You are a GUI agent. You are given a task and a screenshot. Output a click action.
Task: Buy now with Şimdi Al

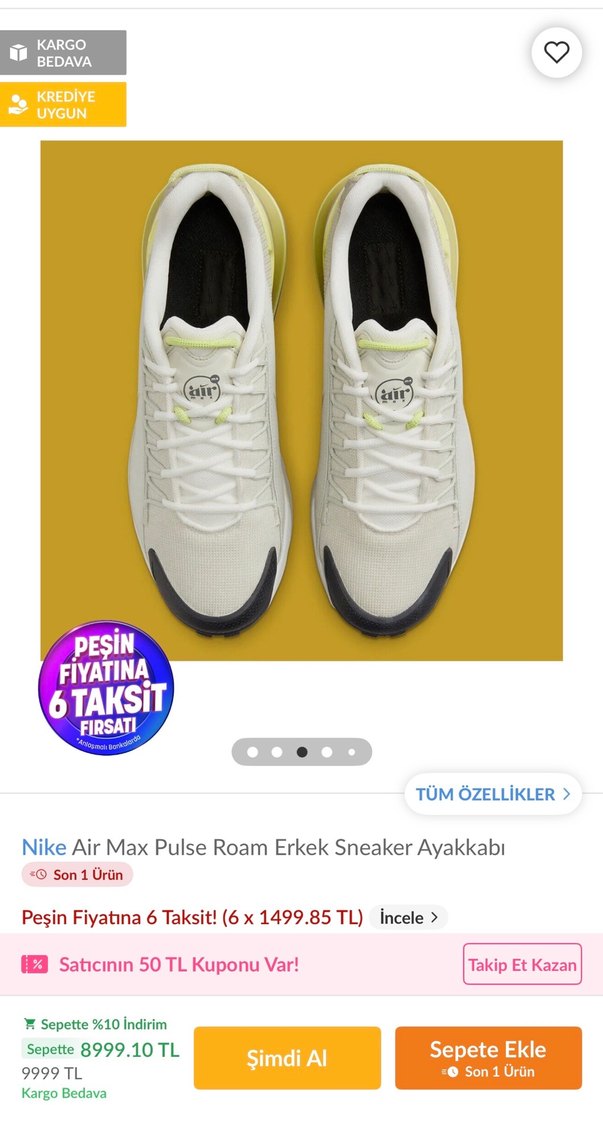(287, 1058)
